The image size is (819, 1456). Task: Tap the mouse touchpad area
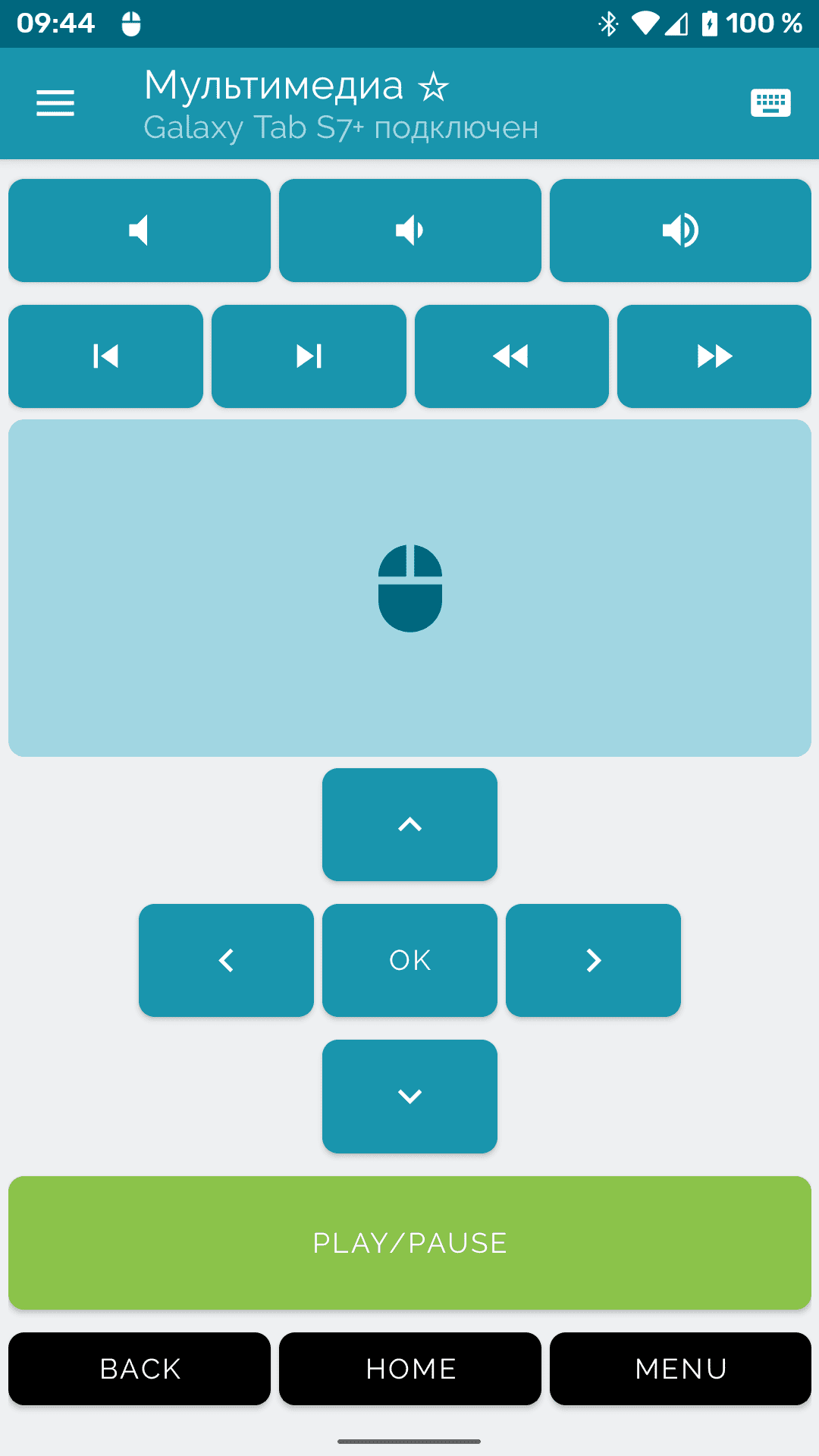click(409, 588)
